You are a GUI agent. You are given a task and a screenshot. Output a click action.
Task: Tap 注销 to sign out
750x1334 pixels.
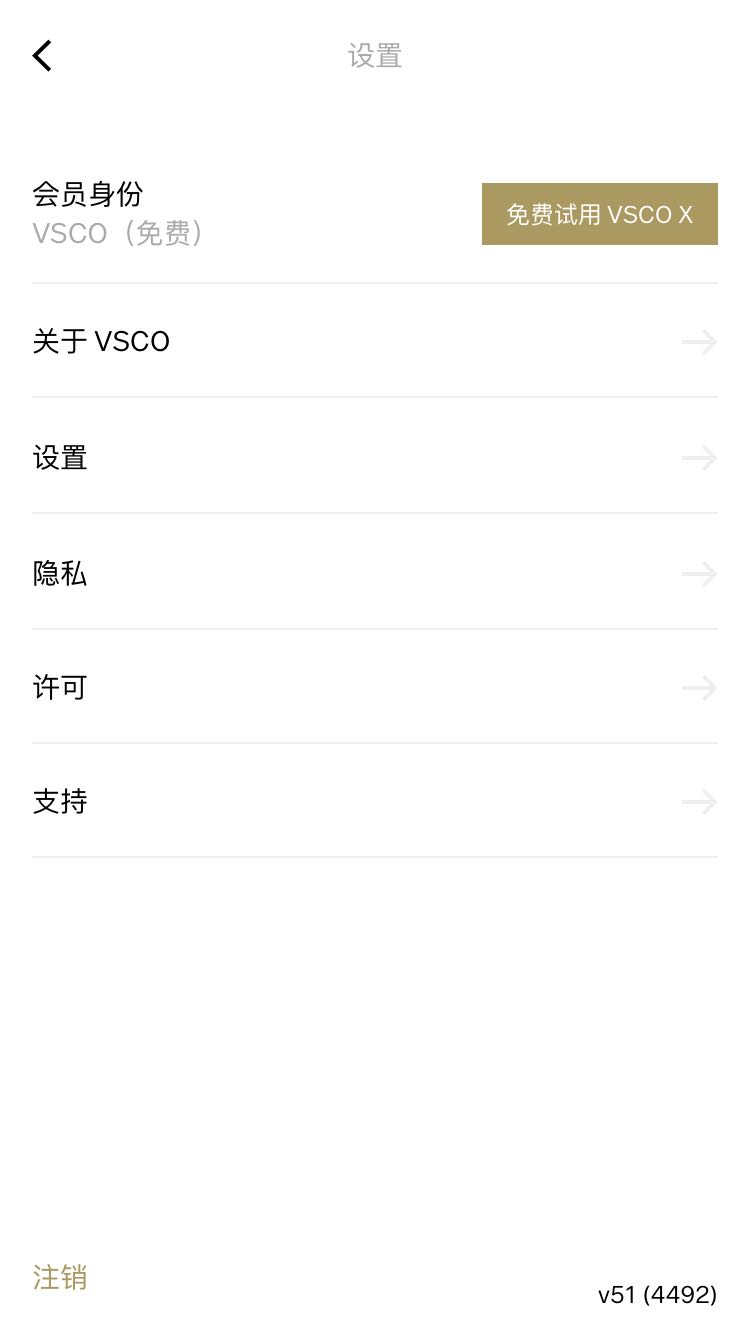coord(60,1277)
